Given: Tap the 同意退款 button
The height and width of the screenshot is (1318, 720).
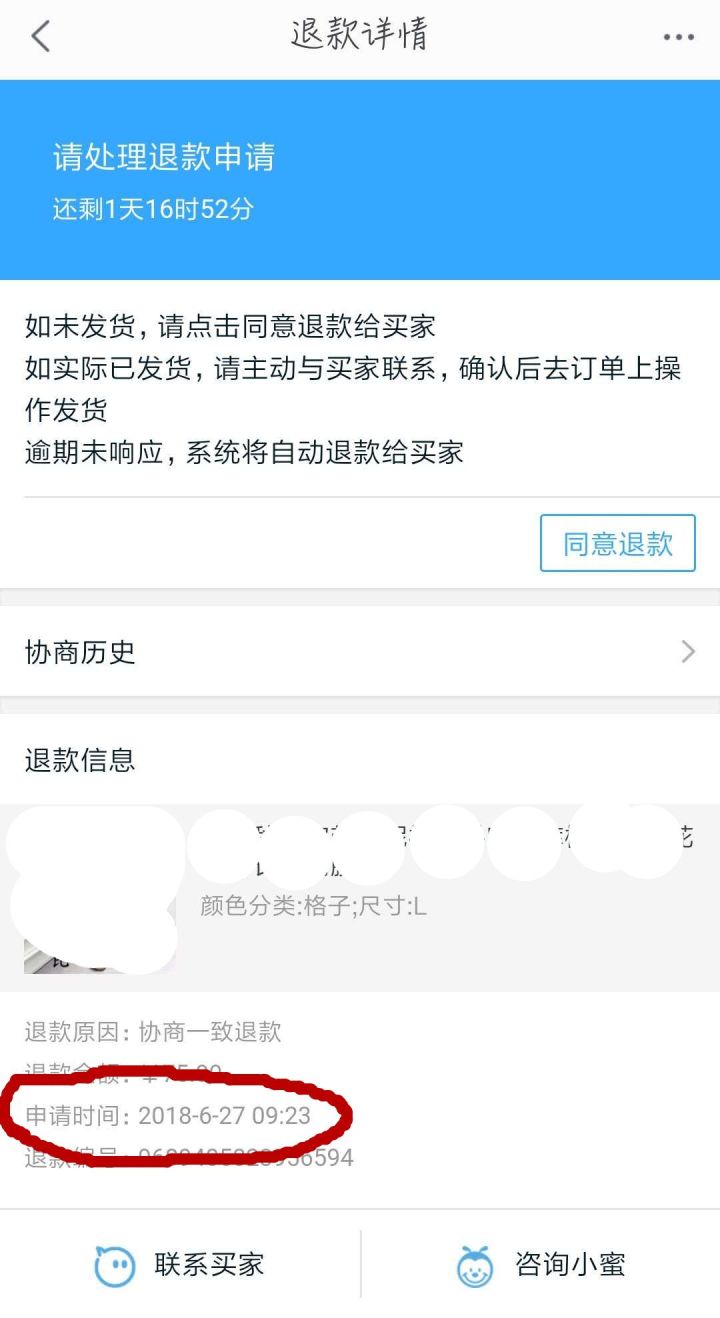Looking at the screenshot, I should tap(617, 543).
